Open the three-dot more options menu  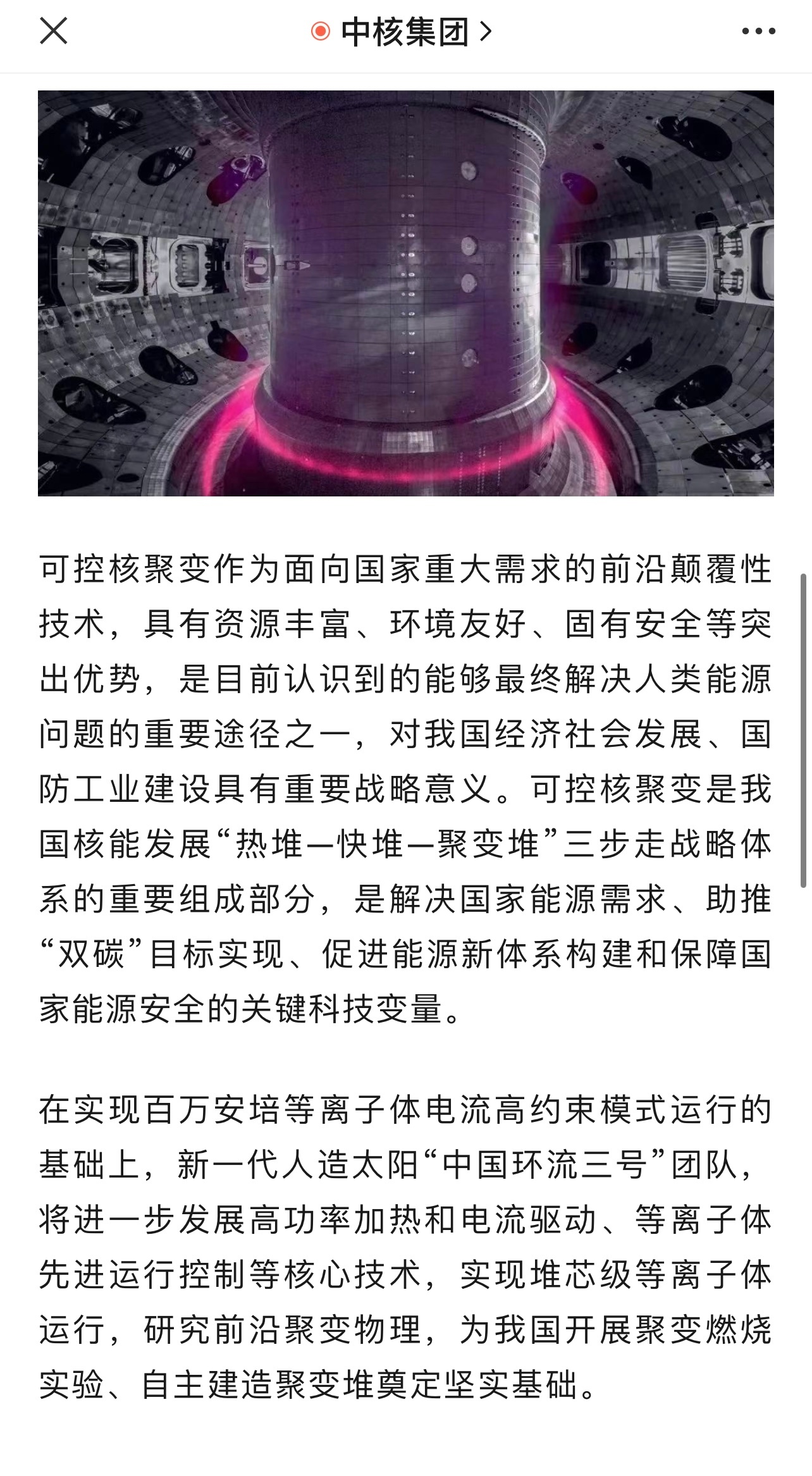point(758,32)
